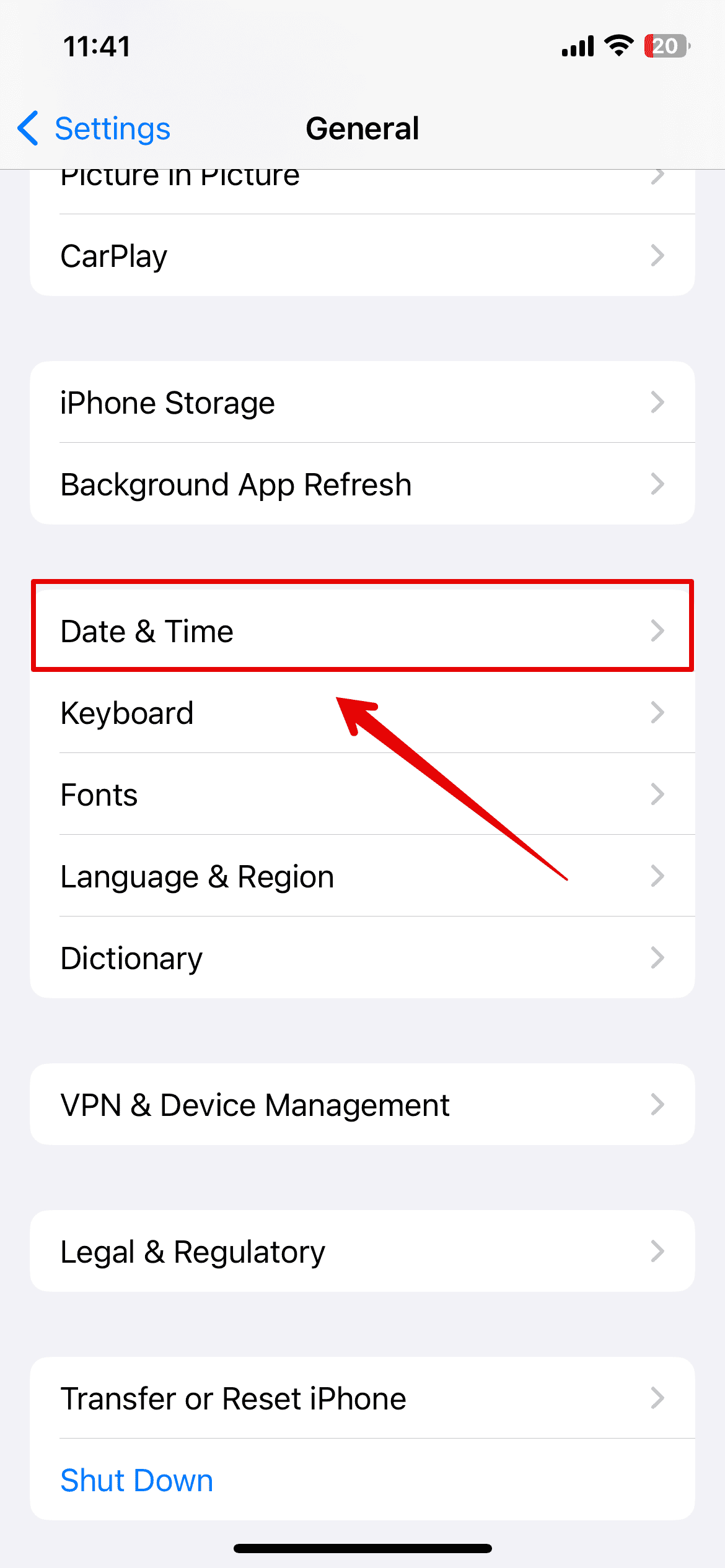The image size is (725, 1568).
Task: Open Keyboard settings
Action: pyautogui.click(x=362, y=713)
